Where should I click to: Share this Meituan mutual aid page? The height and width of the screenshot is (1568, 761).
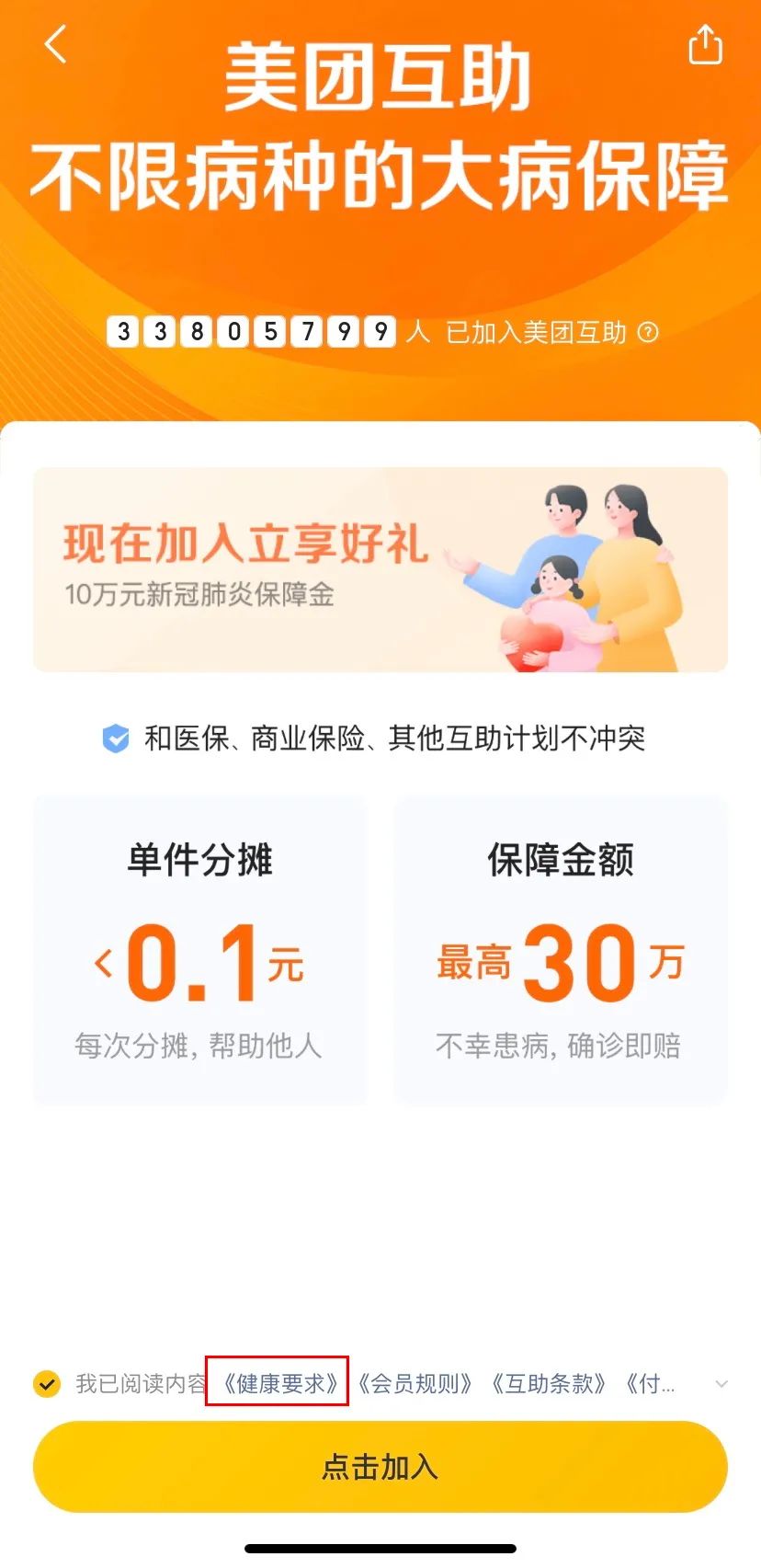click(x=705, y=44)
